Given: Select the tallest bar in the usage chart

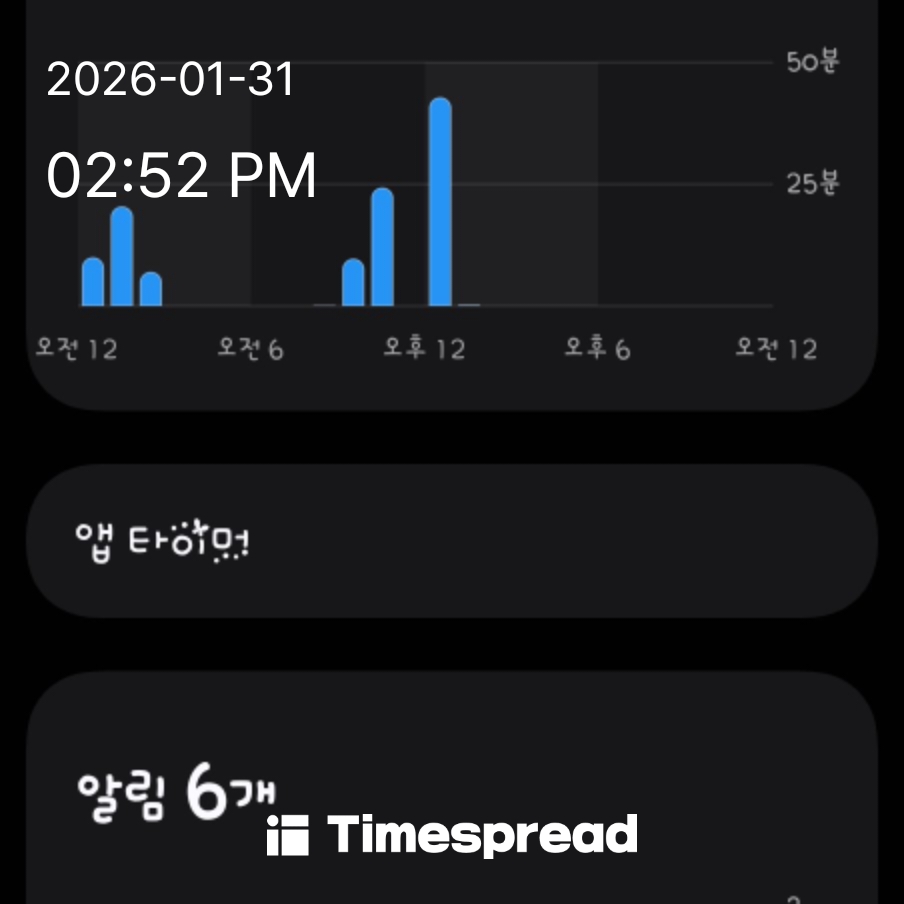Looking at the screenshot, I should [x=440, y=203].
